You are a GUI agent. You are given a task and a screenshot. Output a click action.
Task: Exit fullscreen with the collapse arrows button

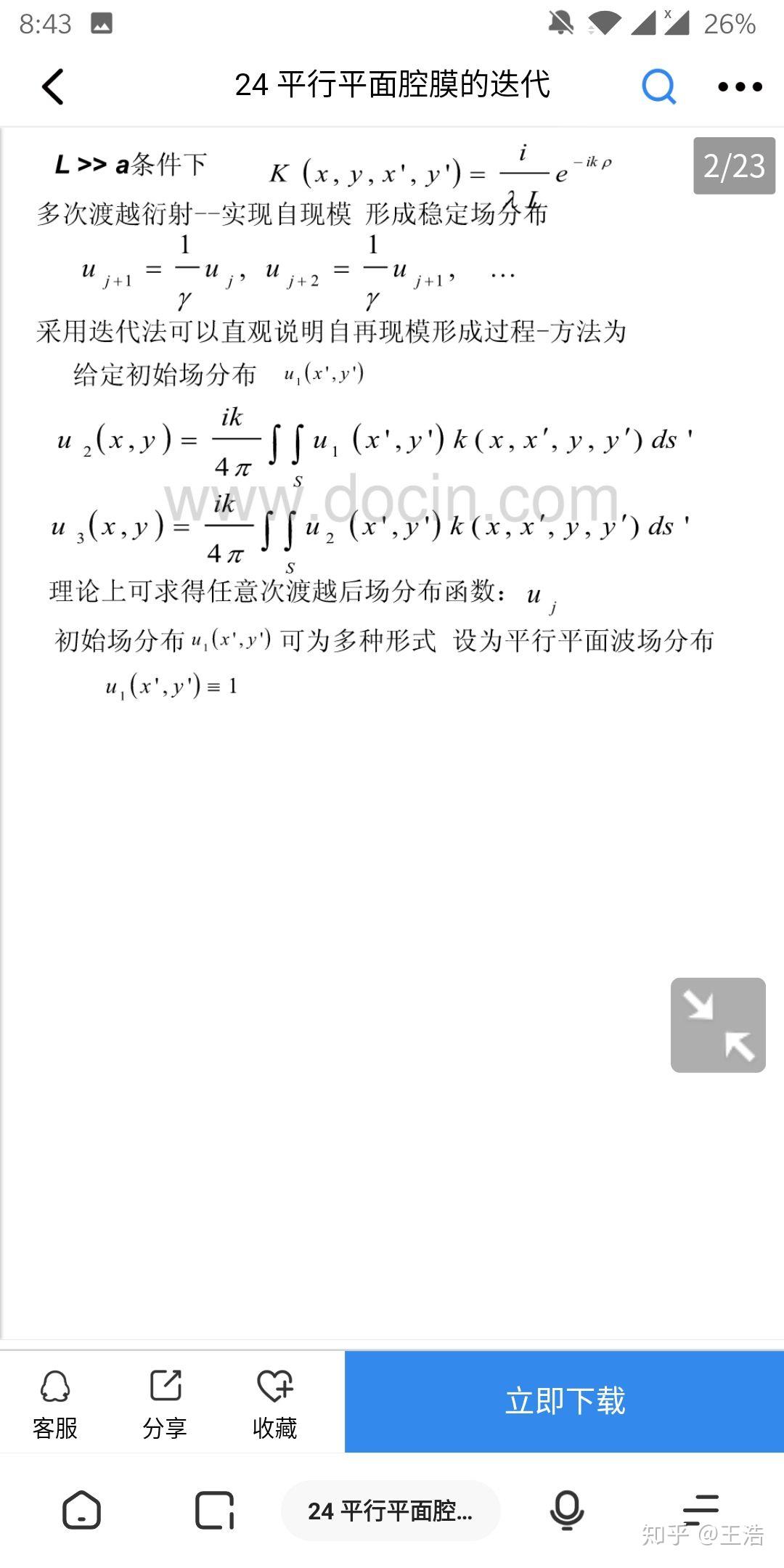(x=718, y=1025)
